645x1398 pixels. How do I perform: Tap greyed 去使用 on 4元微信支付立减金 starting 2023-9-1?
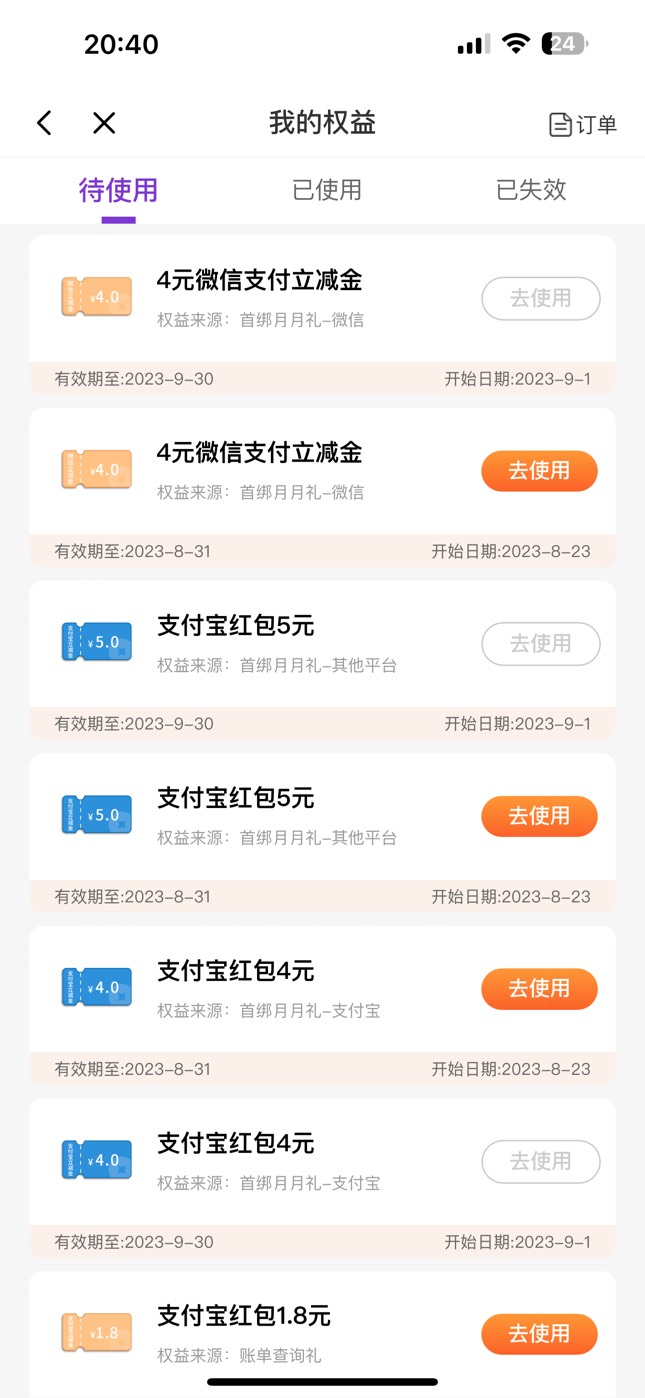(x=541, y=298)
